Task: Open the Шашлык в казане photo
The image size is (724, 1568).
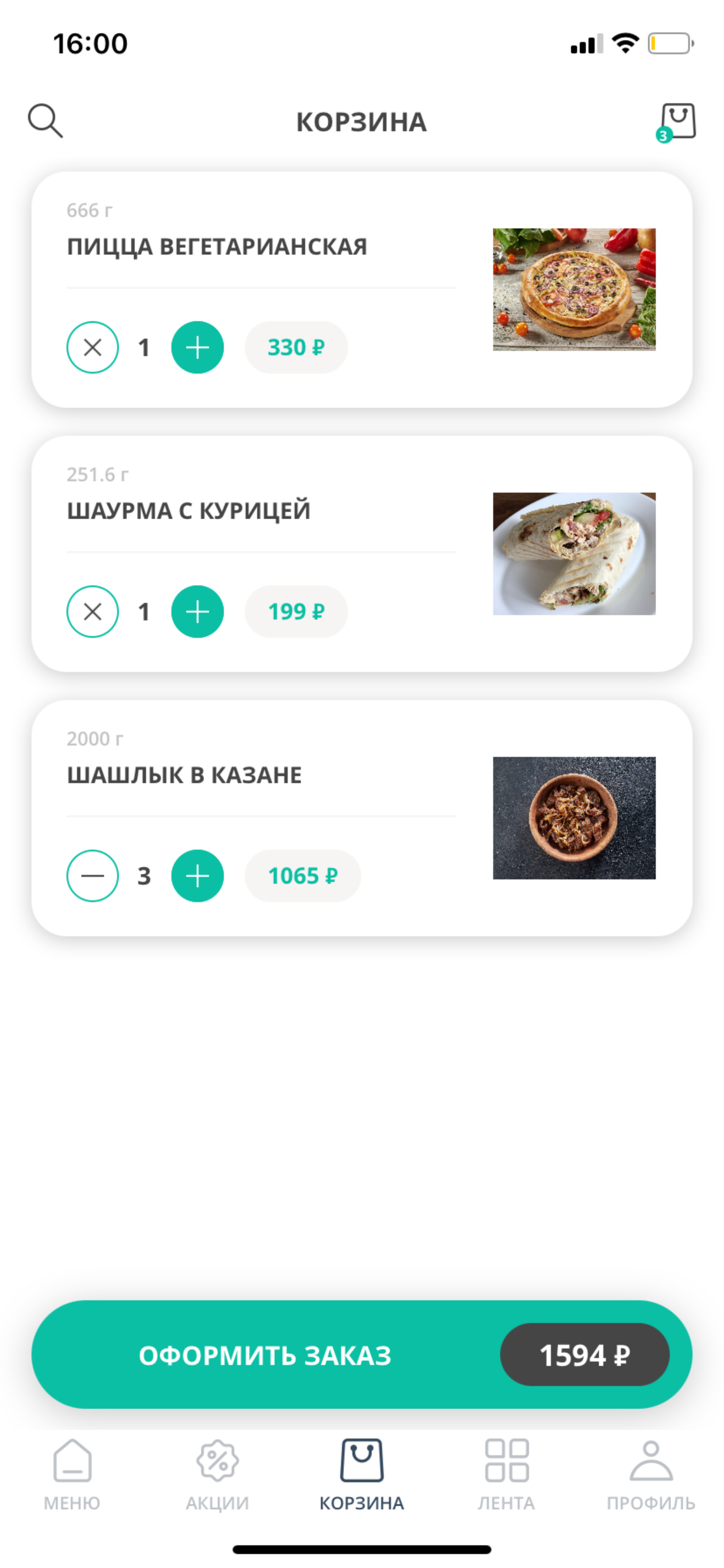Action: click(574, 817)
